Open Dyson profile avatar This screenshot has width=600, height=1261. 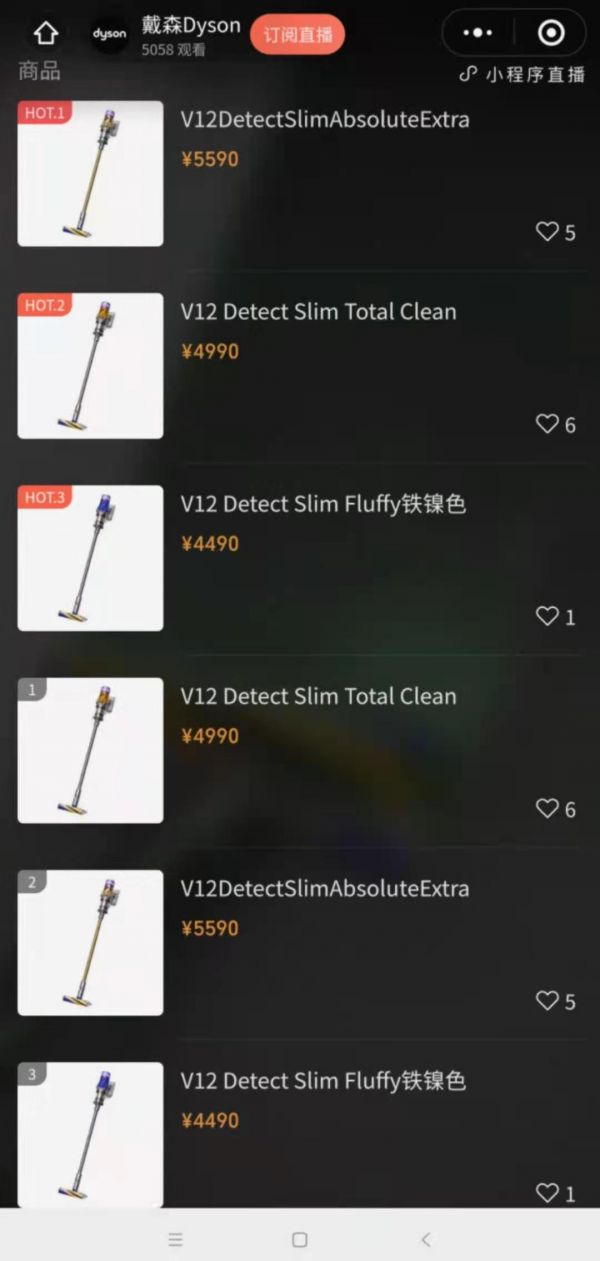click(109, 34)
